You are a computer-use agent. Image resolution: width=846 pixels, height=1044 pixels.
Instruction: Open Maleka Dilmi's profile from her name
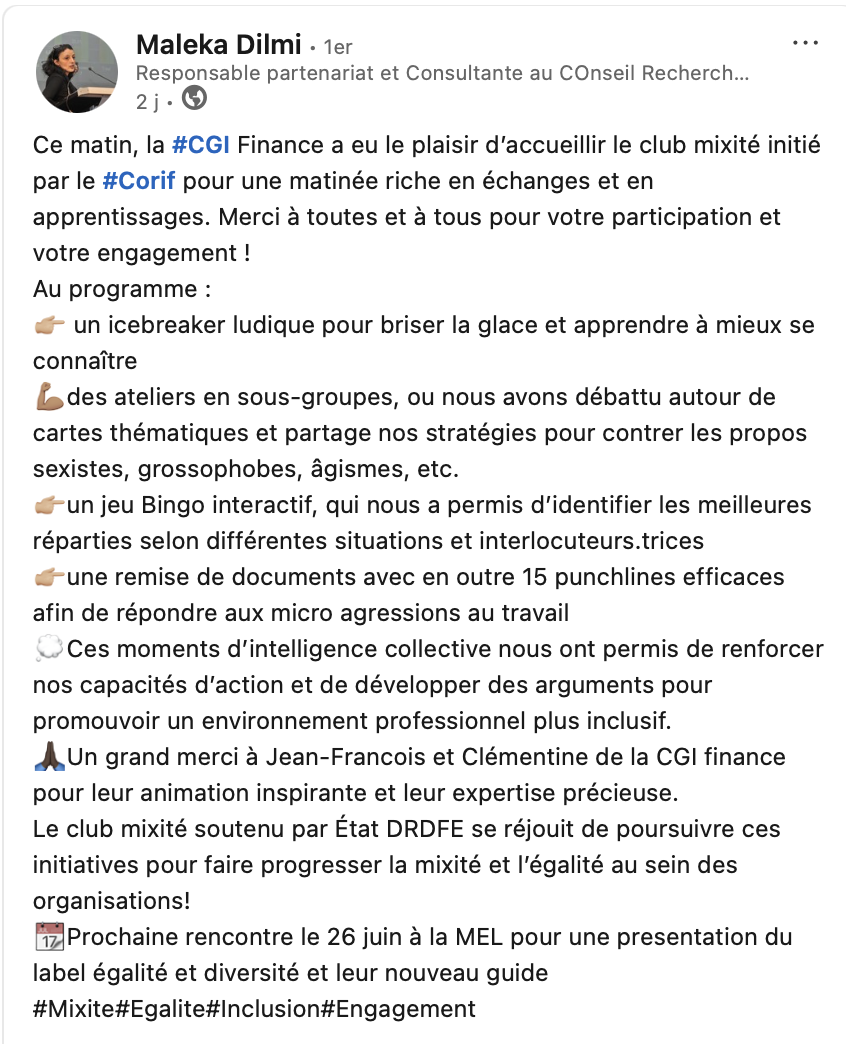pos(218,45)
